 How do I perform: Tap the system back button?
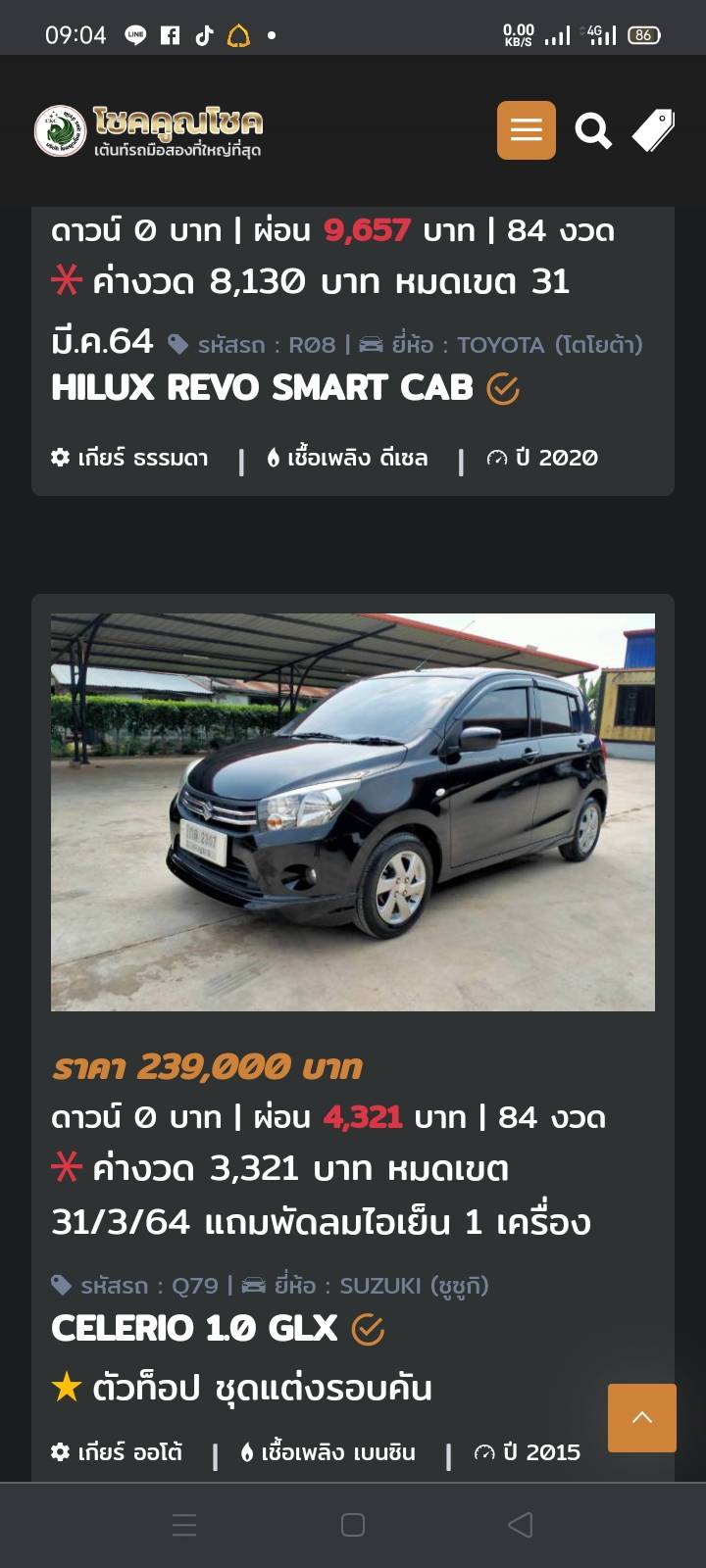[521, 1525]
